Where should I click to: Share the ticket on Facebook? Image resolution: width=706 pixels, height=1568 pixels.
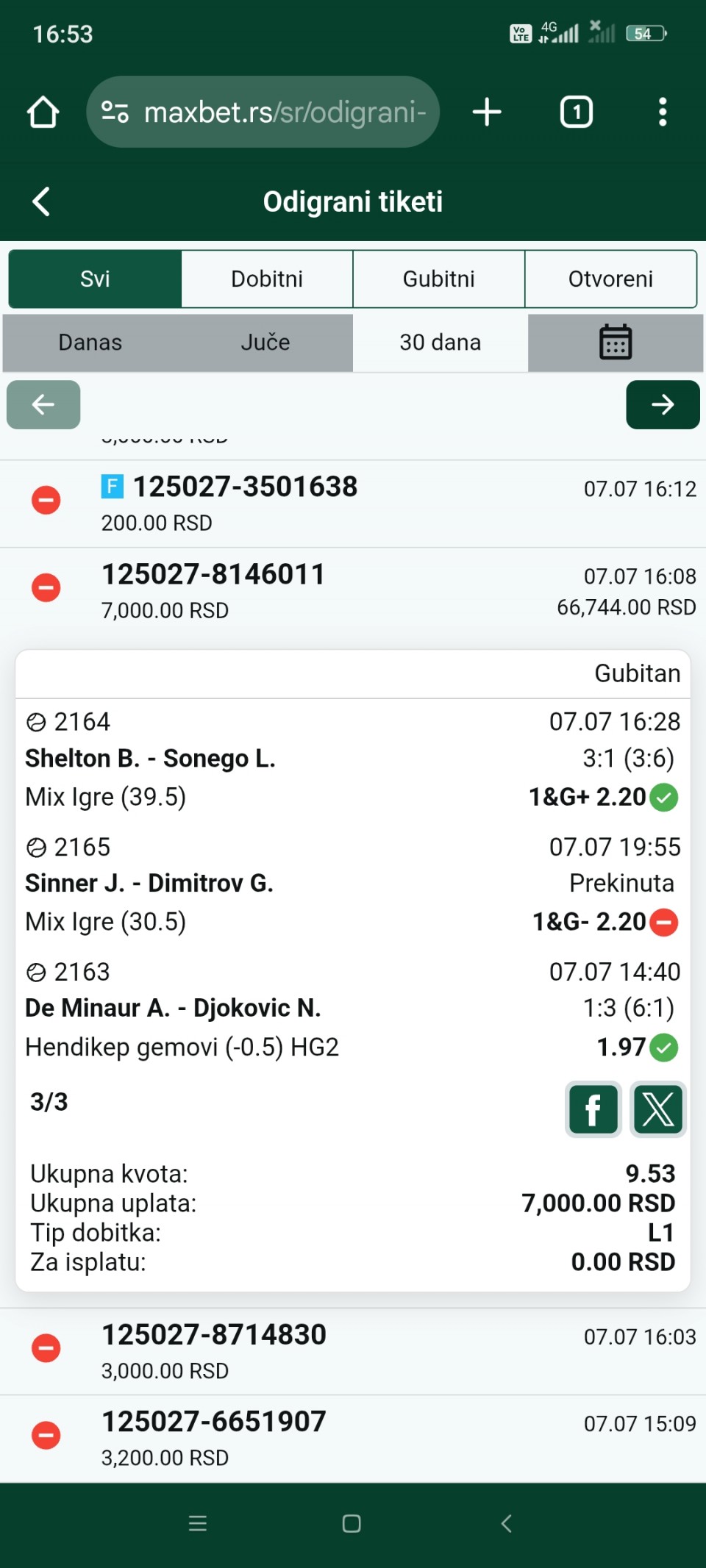[x=593, y=1109]
